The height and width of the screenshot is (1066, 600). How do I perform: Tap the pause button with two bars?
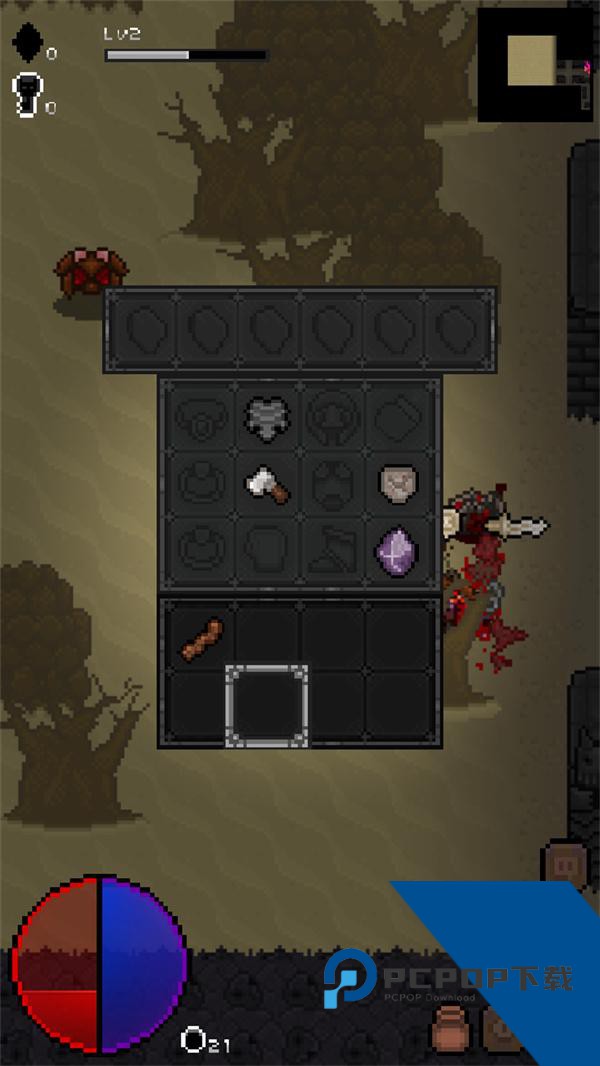(565, 862)
